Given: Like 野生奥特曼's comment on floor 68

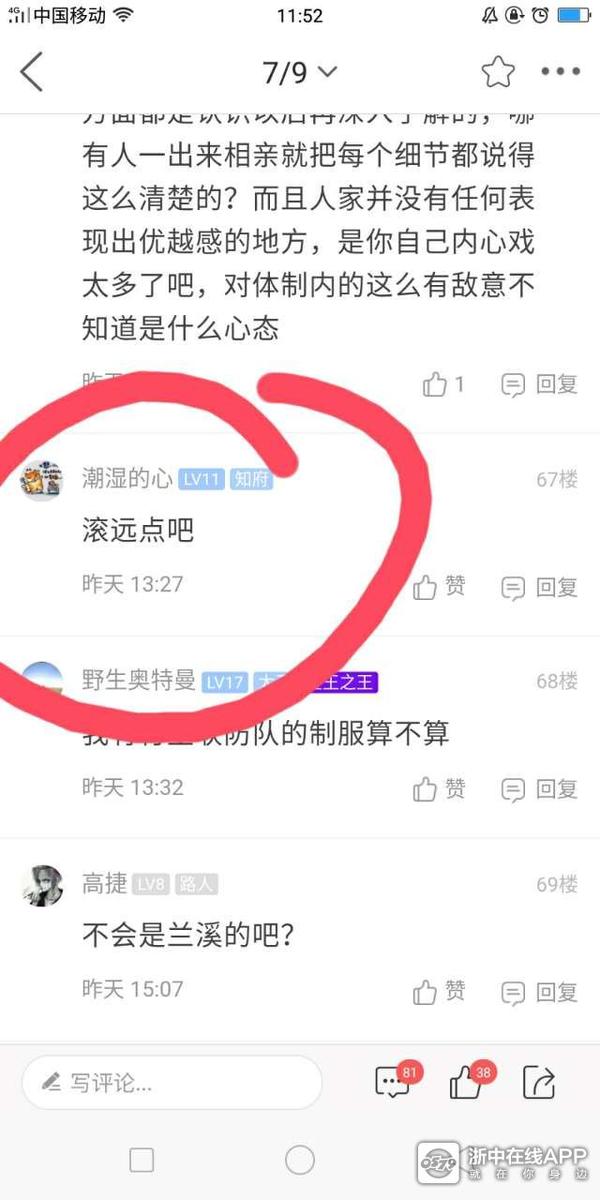Looking at the screenshot, I should click(440, 789).
